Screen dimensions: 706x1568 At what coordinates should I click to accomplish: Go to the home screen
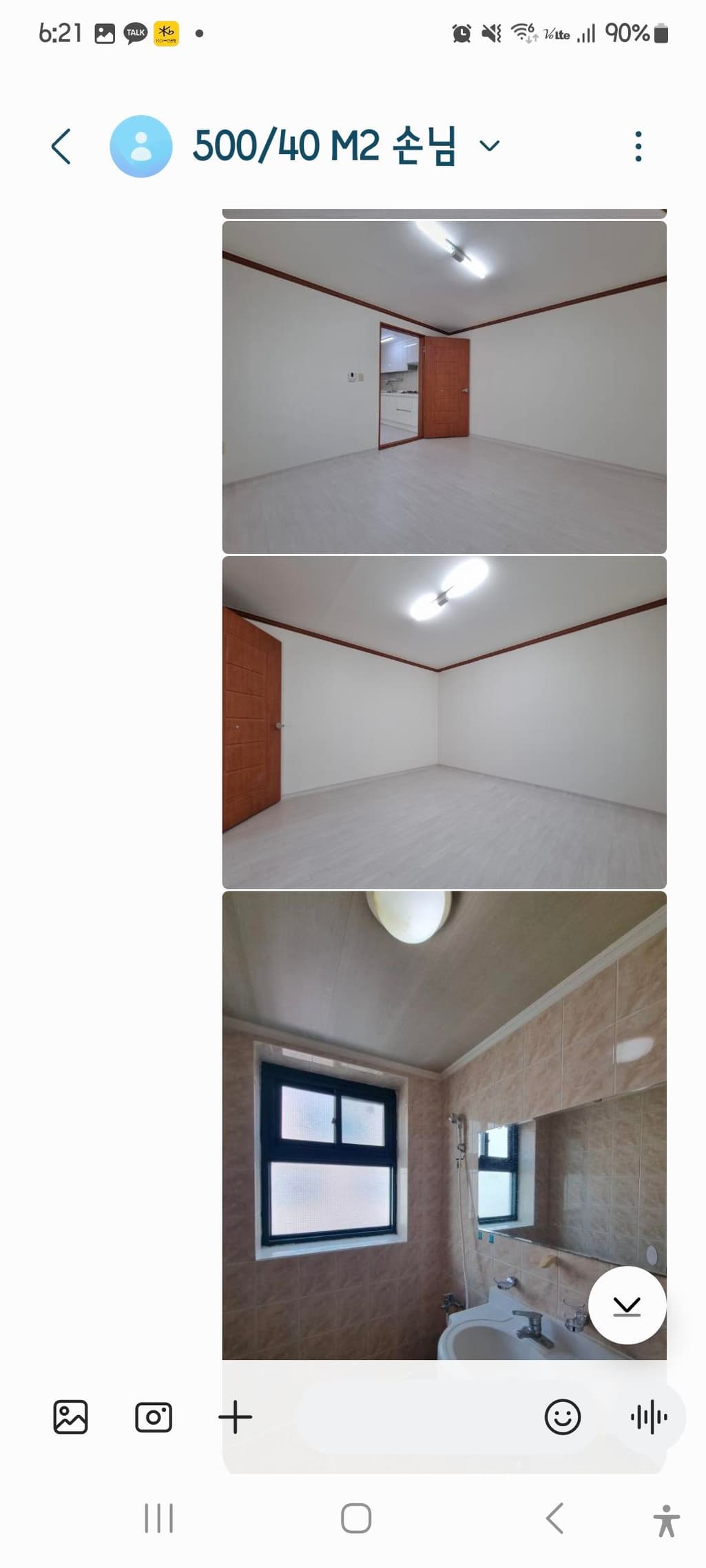356,1518
